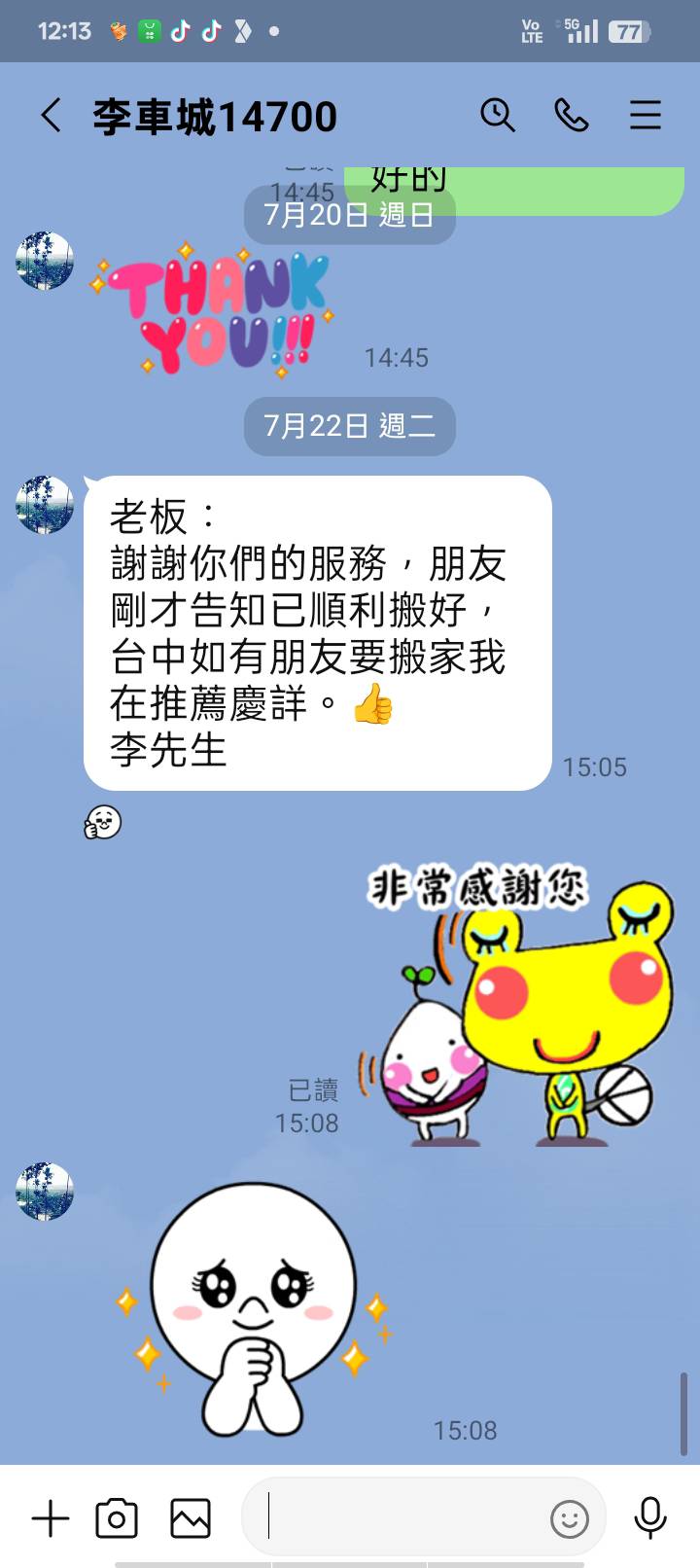Open the sender's profile picture beside 老板 message
Image resolution: width=700 pixels, height=1568 pixels.
pyautogui.click(x=45, y=505)
